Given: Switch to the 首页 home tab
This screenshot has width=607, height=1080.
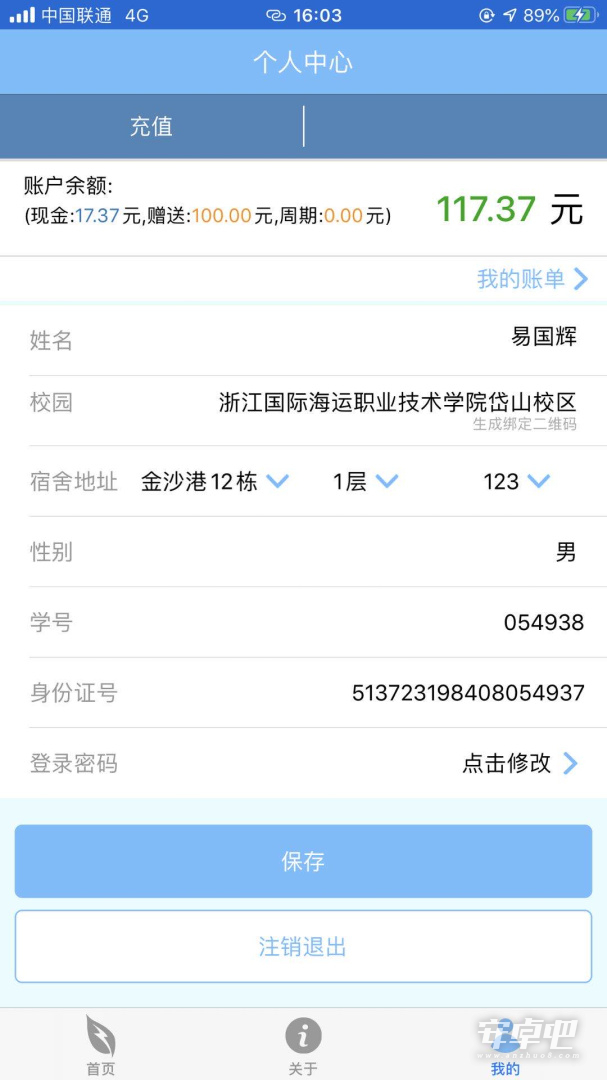Looking at the screenshot, I should coord(101,1045).
